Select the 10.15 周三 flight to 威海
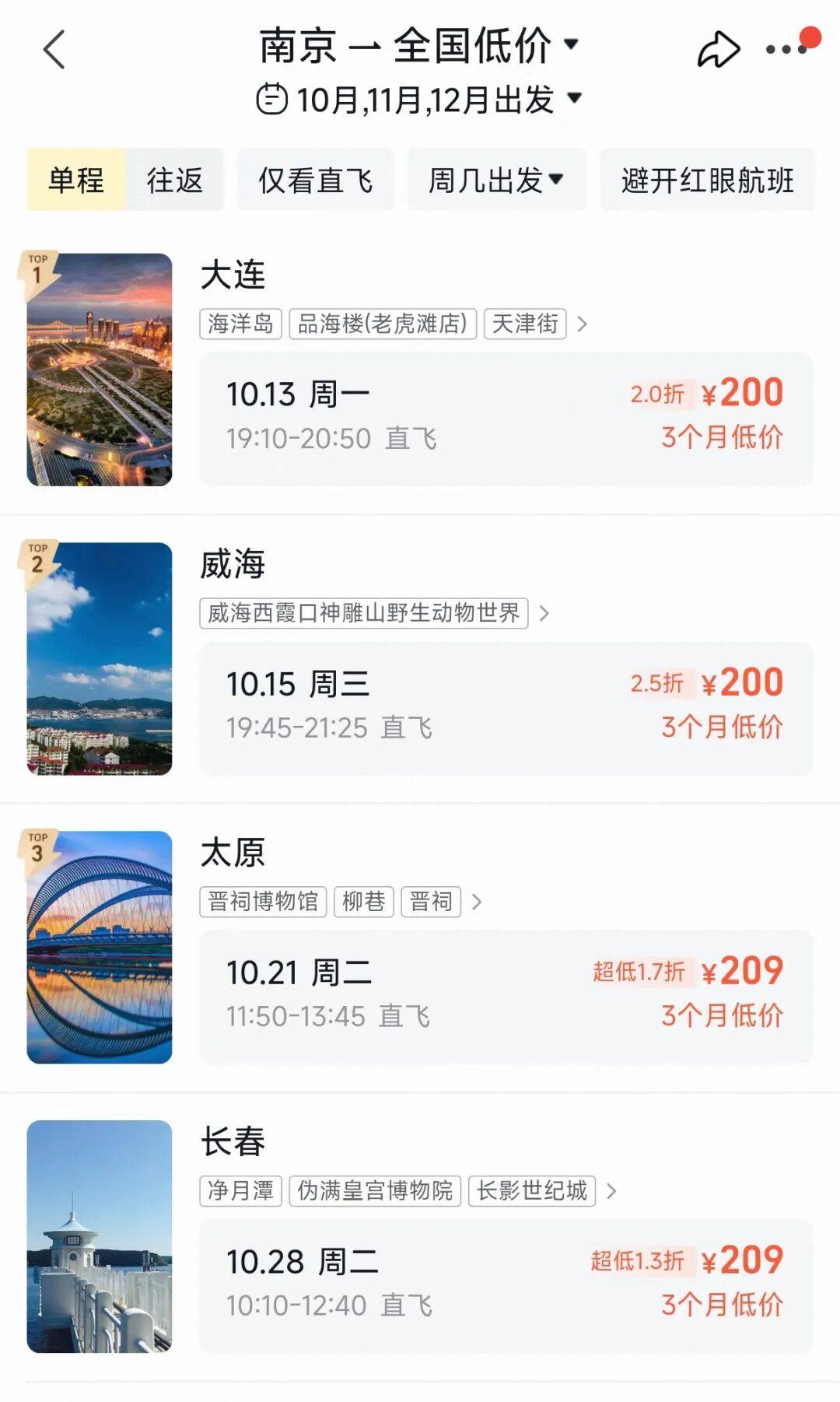Screen dimensions: 840x1402 click(506, 708)
